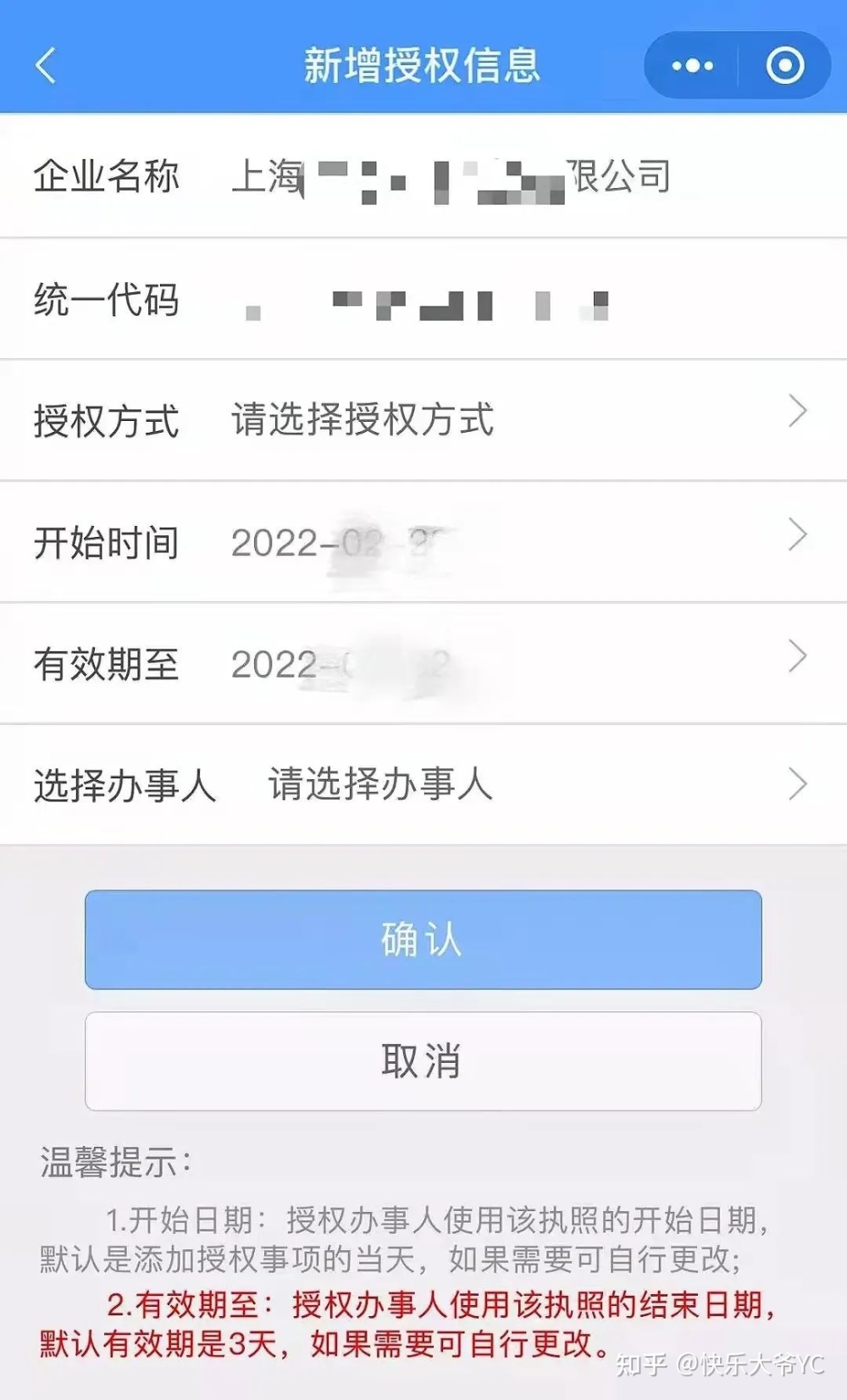The width and height of the screenshot is (847, 1400).
Task: Select an authorization method in 授权方式
Action: pyautogui.click(x=508, y=419)
